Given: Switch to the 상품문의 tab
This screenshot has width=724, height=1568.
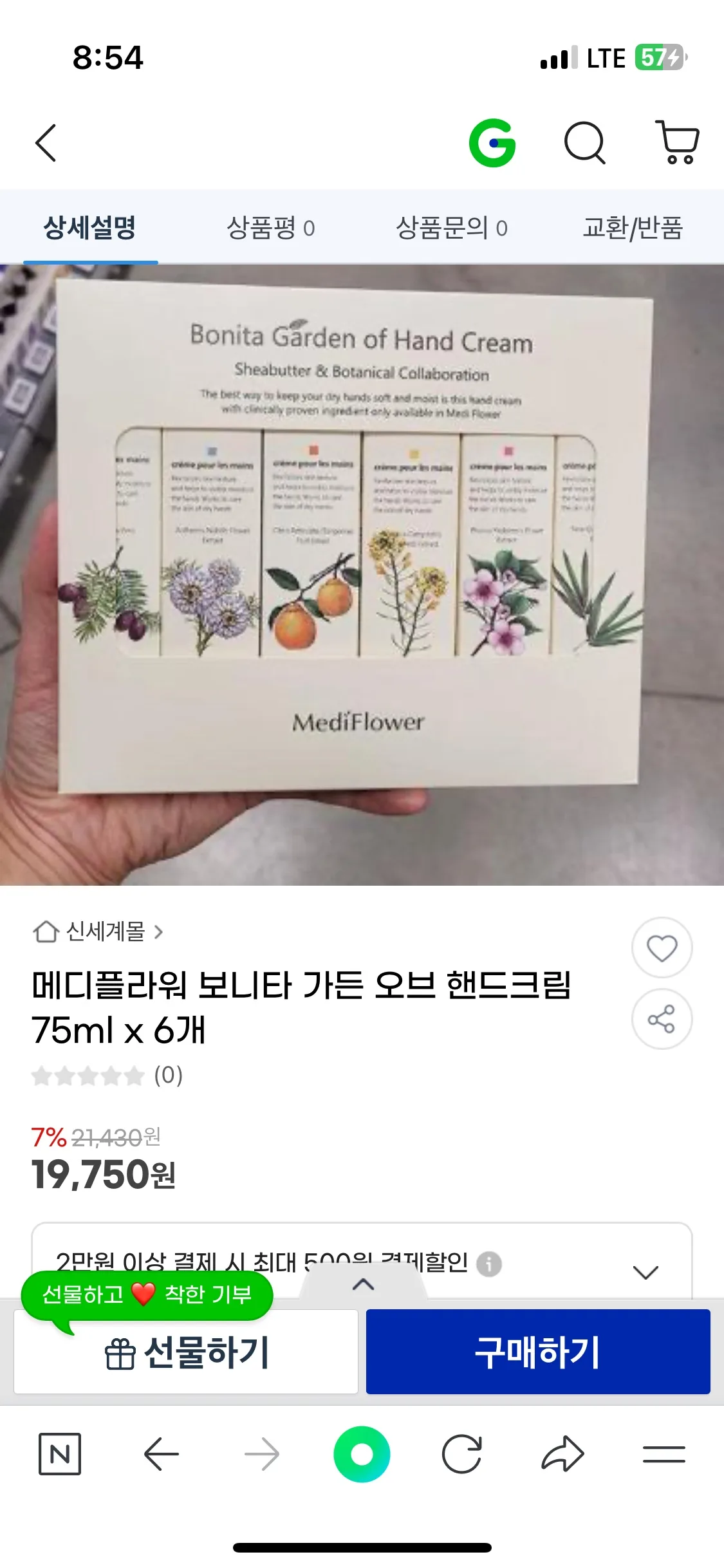Looking at the screenshot, I should click(x=452, y=227).
